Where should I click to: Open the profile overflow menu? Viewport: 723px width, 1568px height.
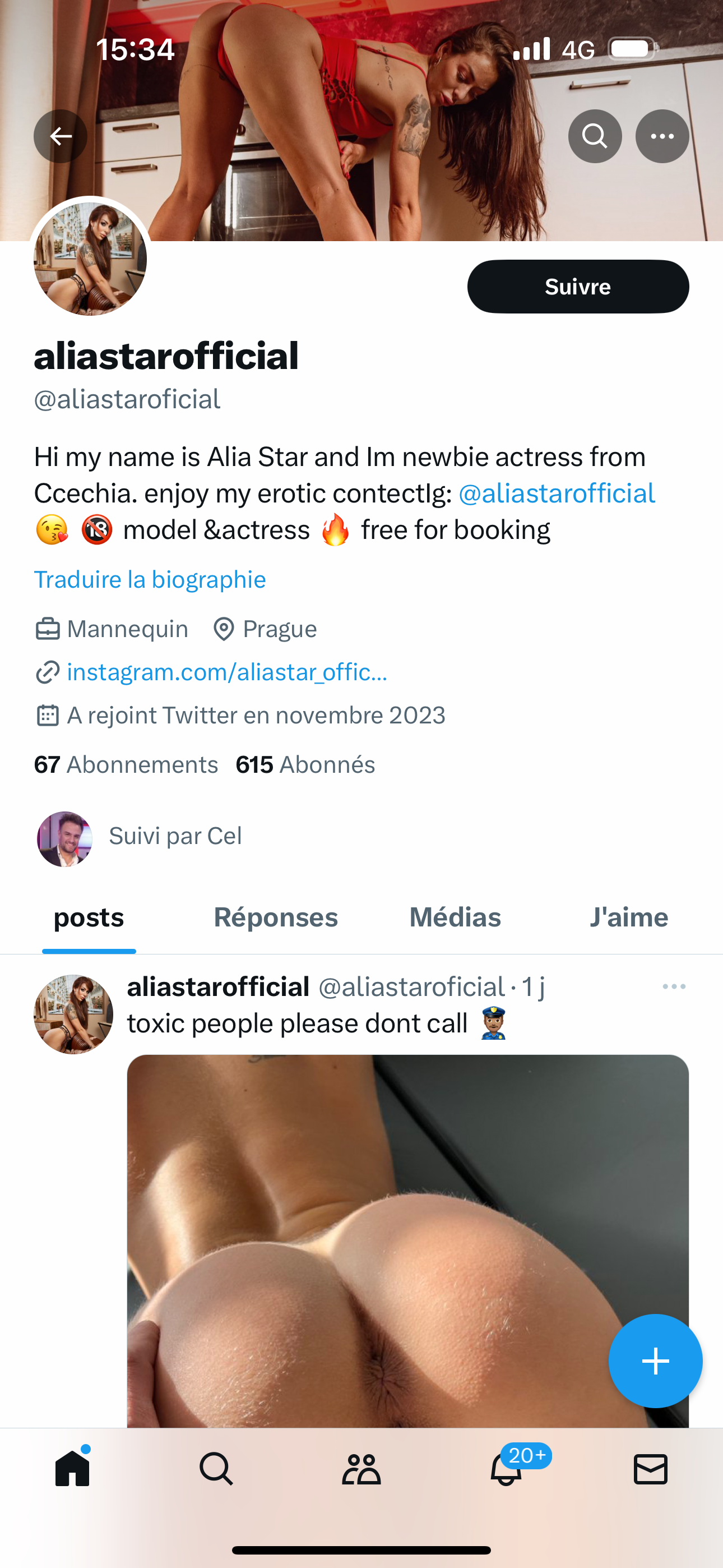tap(662, 136)
